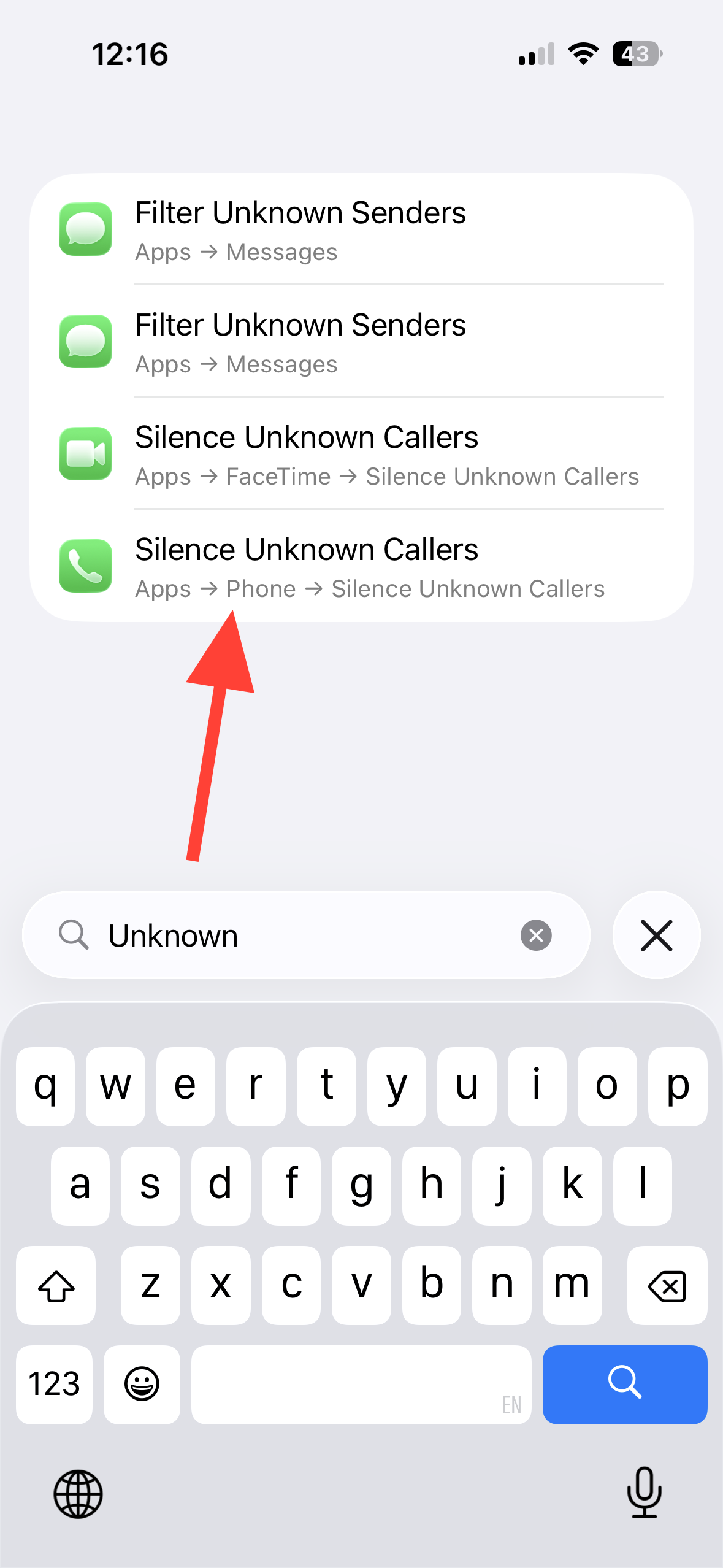Close the search with the X button
723x1568 pixels.
click(x=656, y=935)
